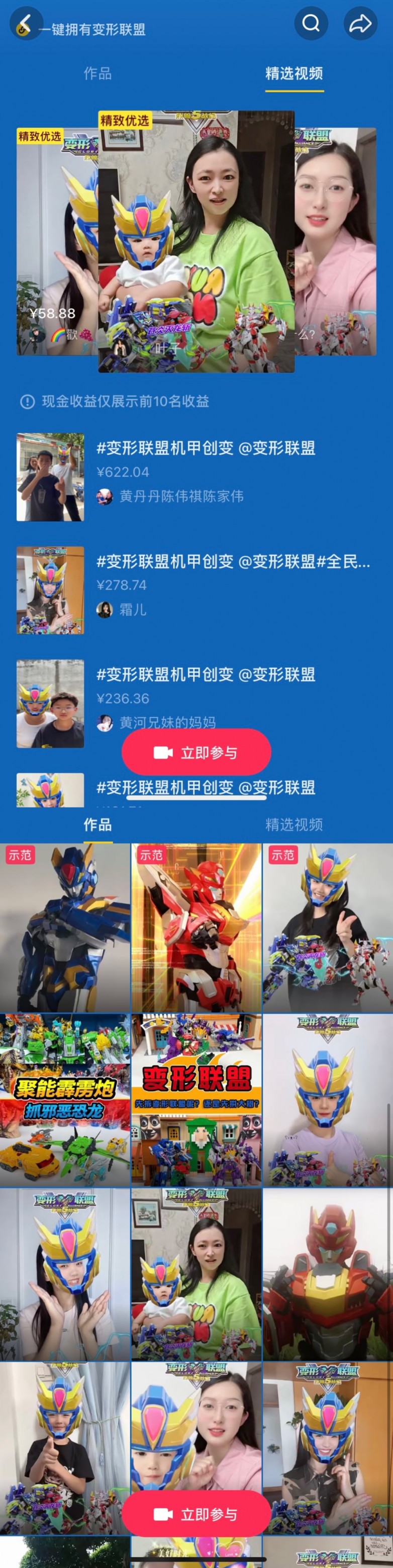Play the 示范 video of the woman wearing the helmet mask

tap(328, 928)
